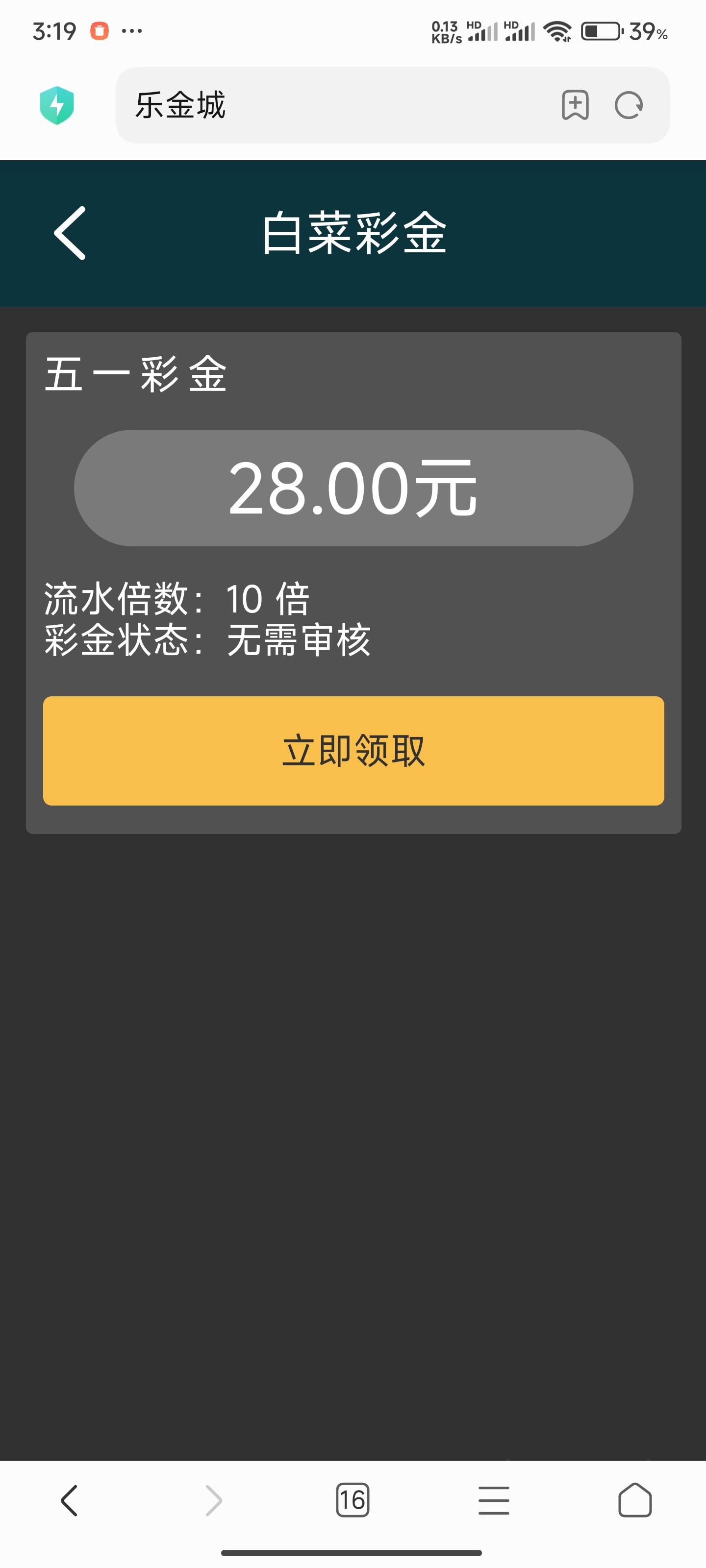
Task: Go back from the 白菜彩金 page
Action: (x=70, y=233)
